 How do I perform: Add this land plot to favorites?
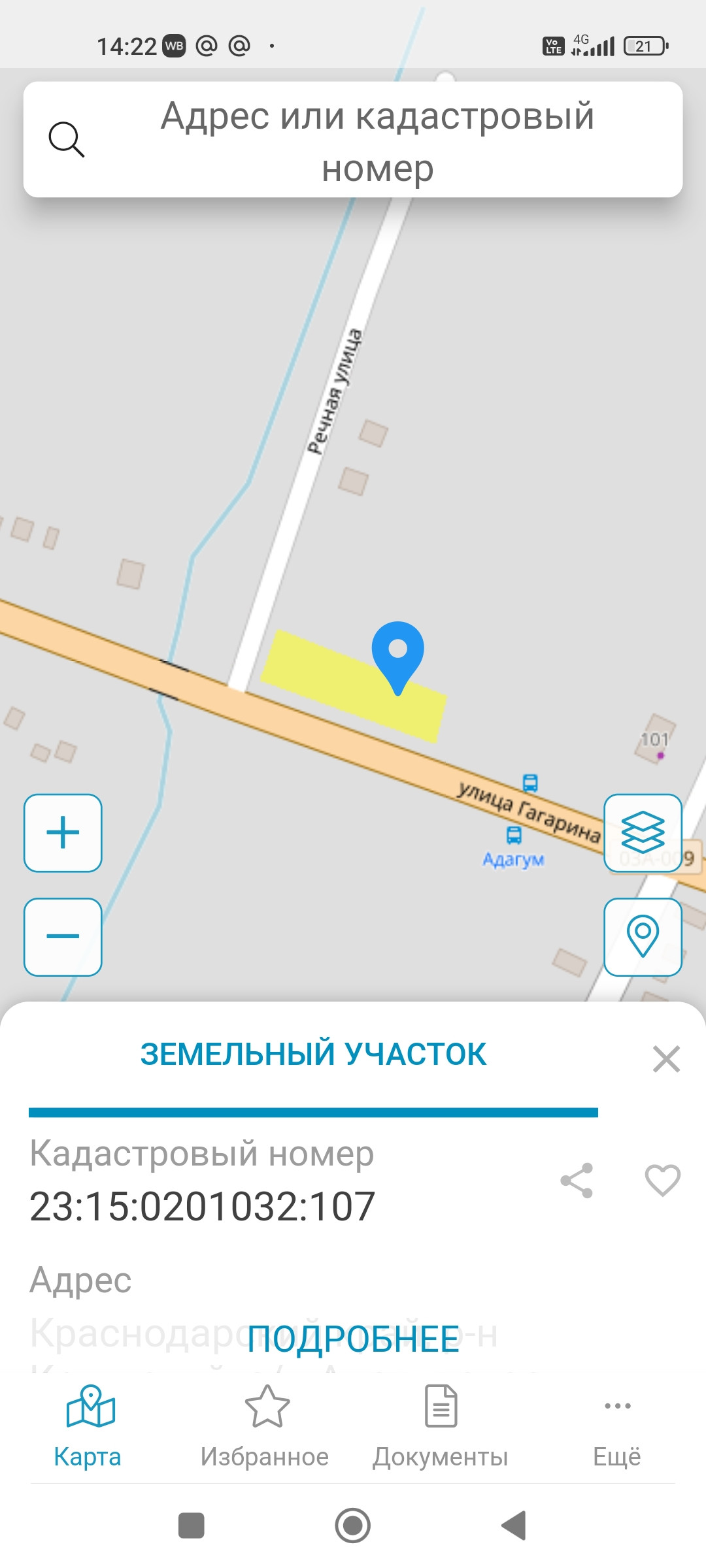[662, 1181]
